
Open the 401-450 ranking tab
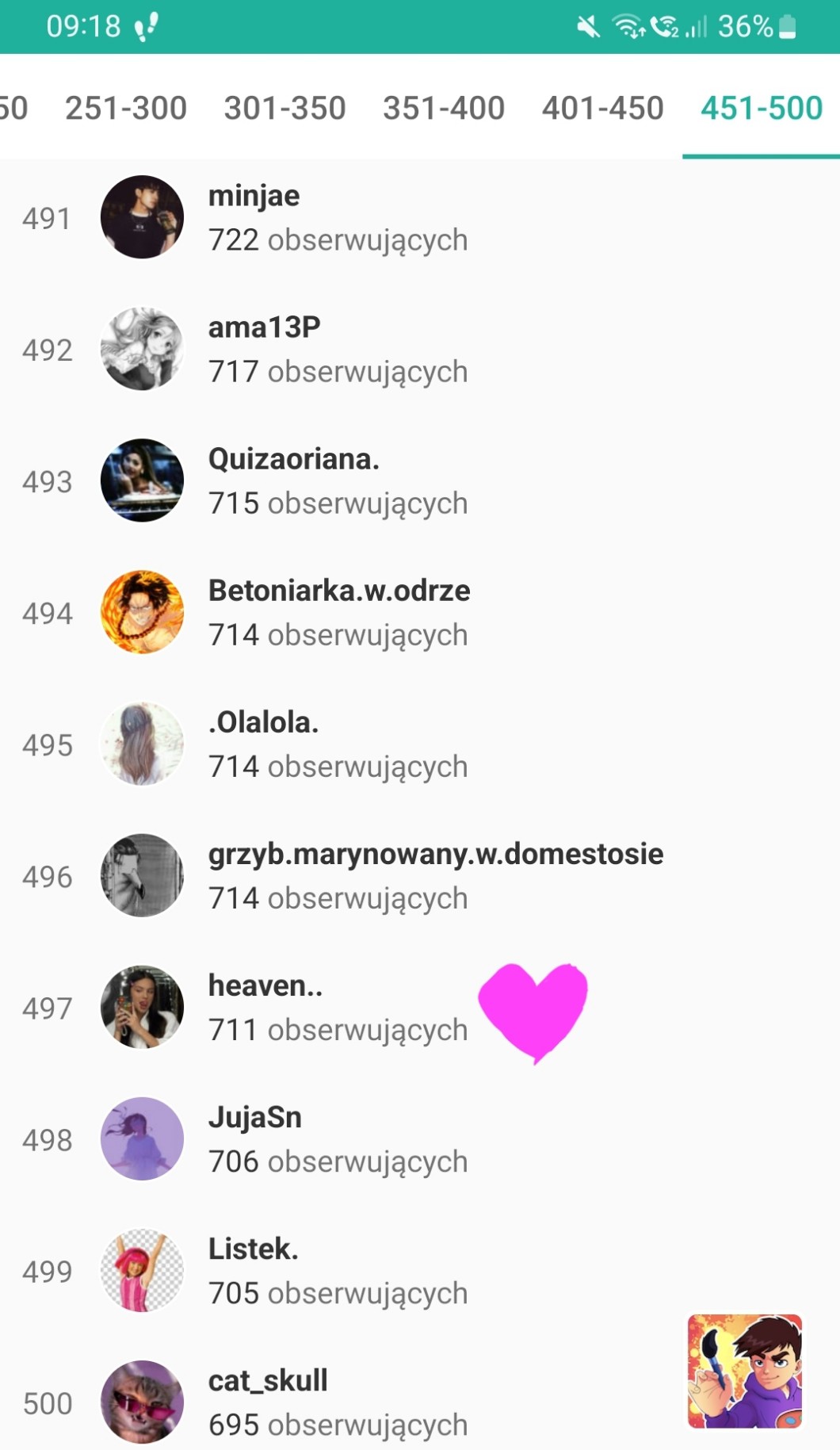602,108
